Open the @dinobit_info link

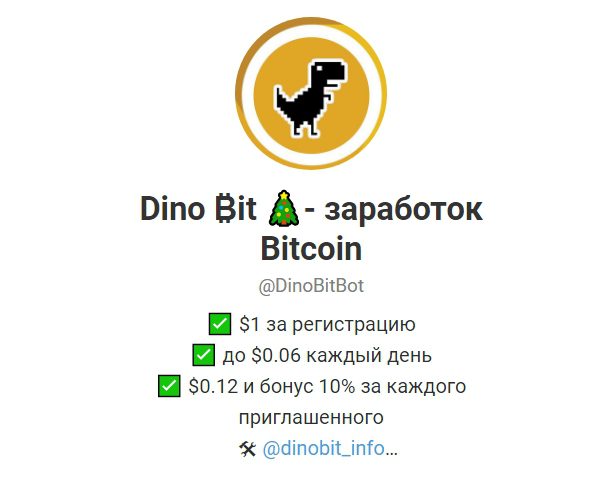(x=324, y=448)
